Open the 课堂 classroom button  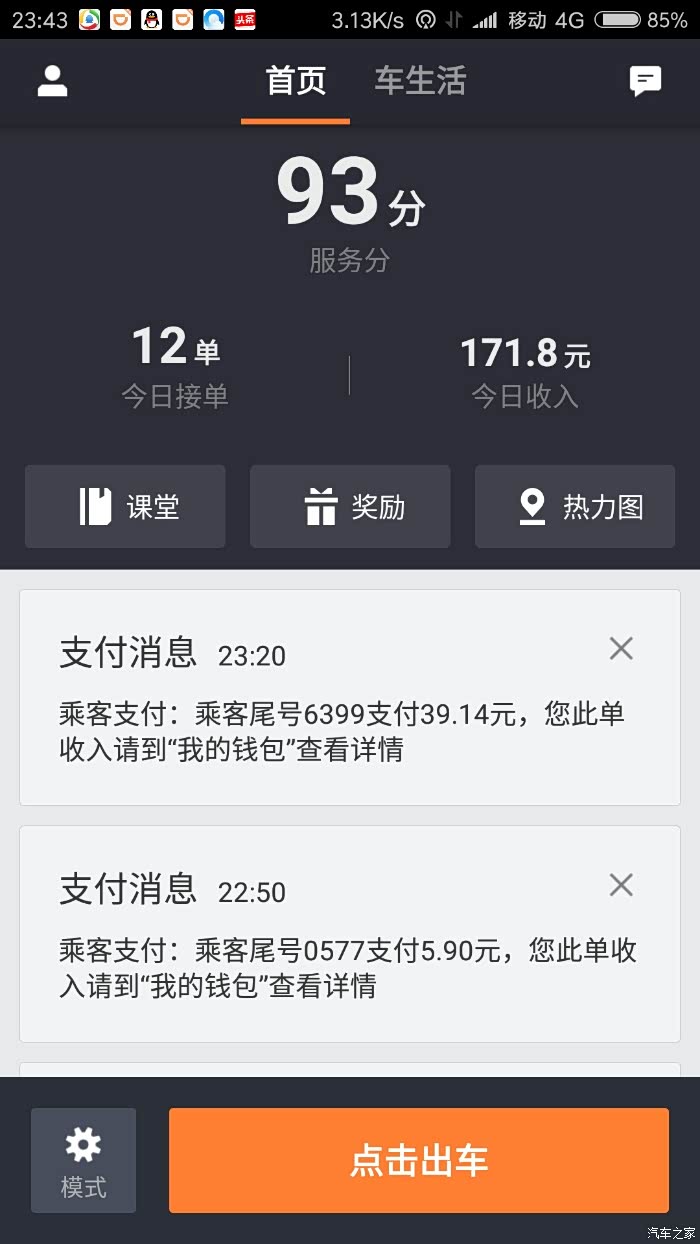[125, 507]
